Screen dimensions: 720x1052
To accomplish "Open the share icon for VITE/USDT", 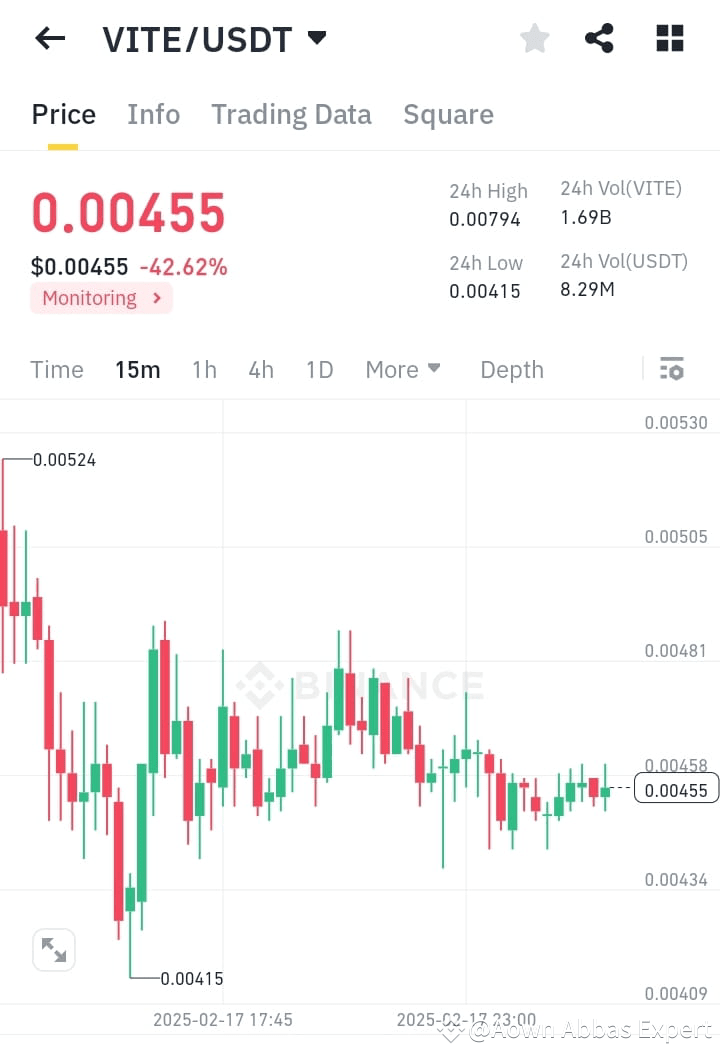I will [x=599, y=38].
